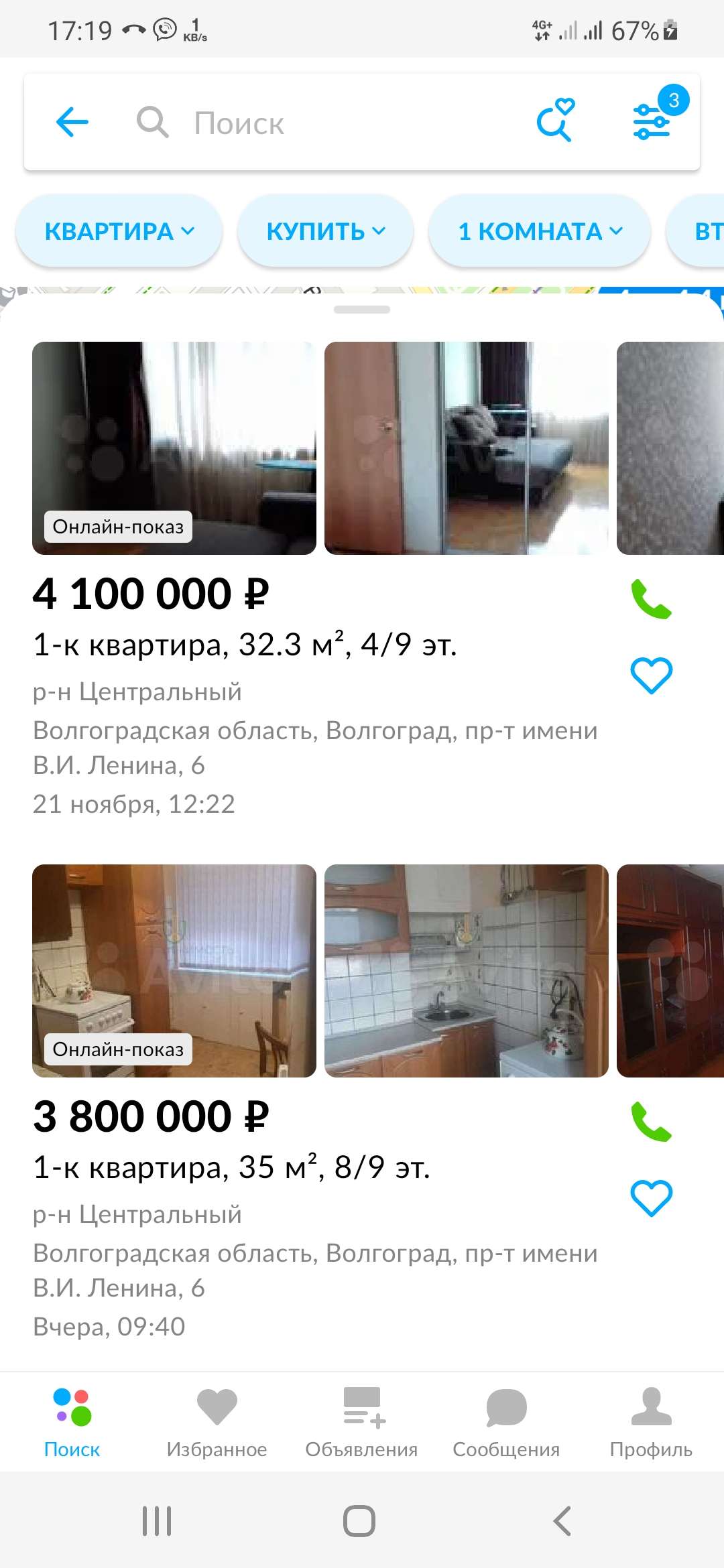Expand the Квартира category dropdown
The width and height of the screenshot is (724, 1568).
119,231
